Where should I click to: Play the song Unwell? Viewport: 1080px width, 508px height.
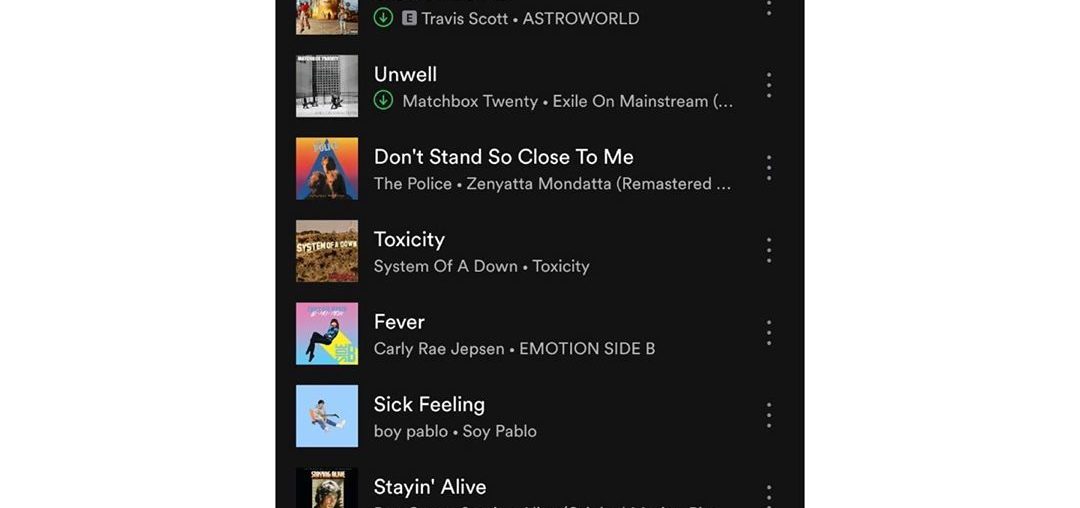405,75
